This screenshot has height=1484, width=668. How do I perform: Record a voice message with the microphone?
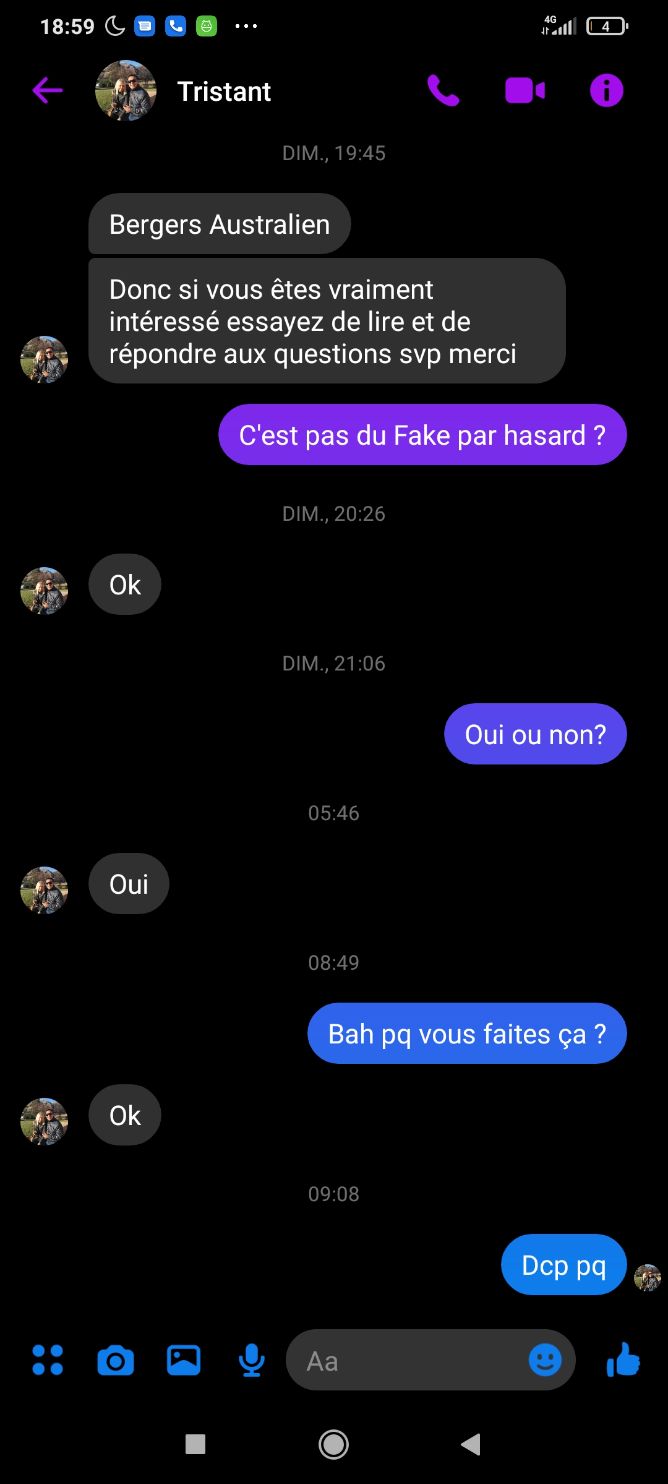tap(251, 1360)
